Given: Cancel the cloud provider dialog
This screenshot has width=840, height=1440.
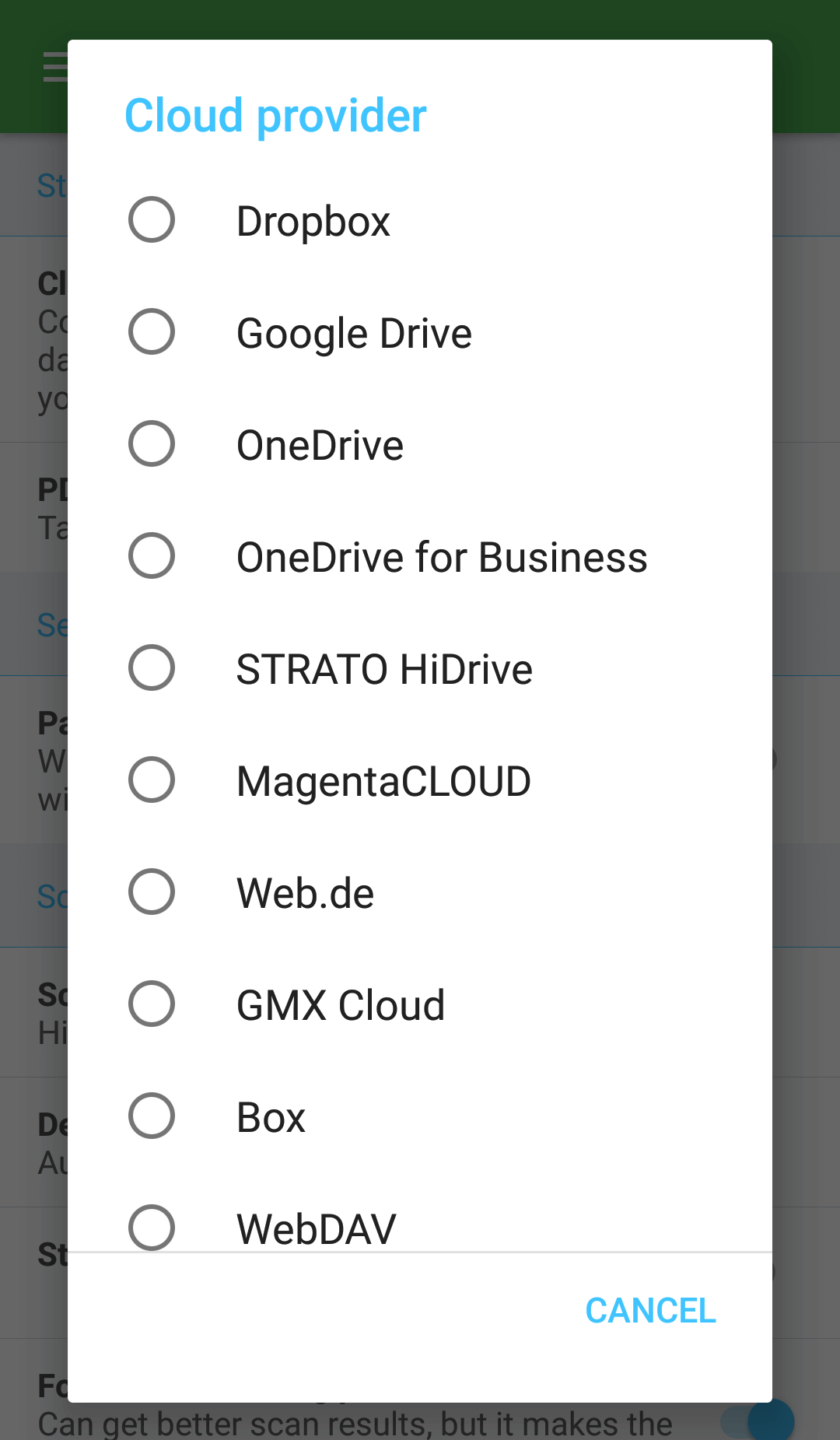Looking at the screenshot, I should (x=650, y=1311).
